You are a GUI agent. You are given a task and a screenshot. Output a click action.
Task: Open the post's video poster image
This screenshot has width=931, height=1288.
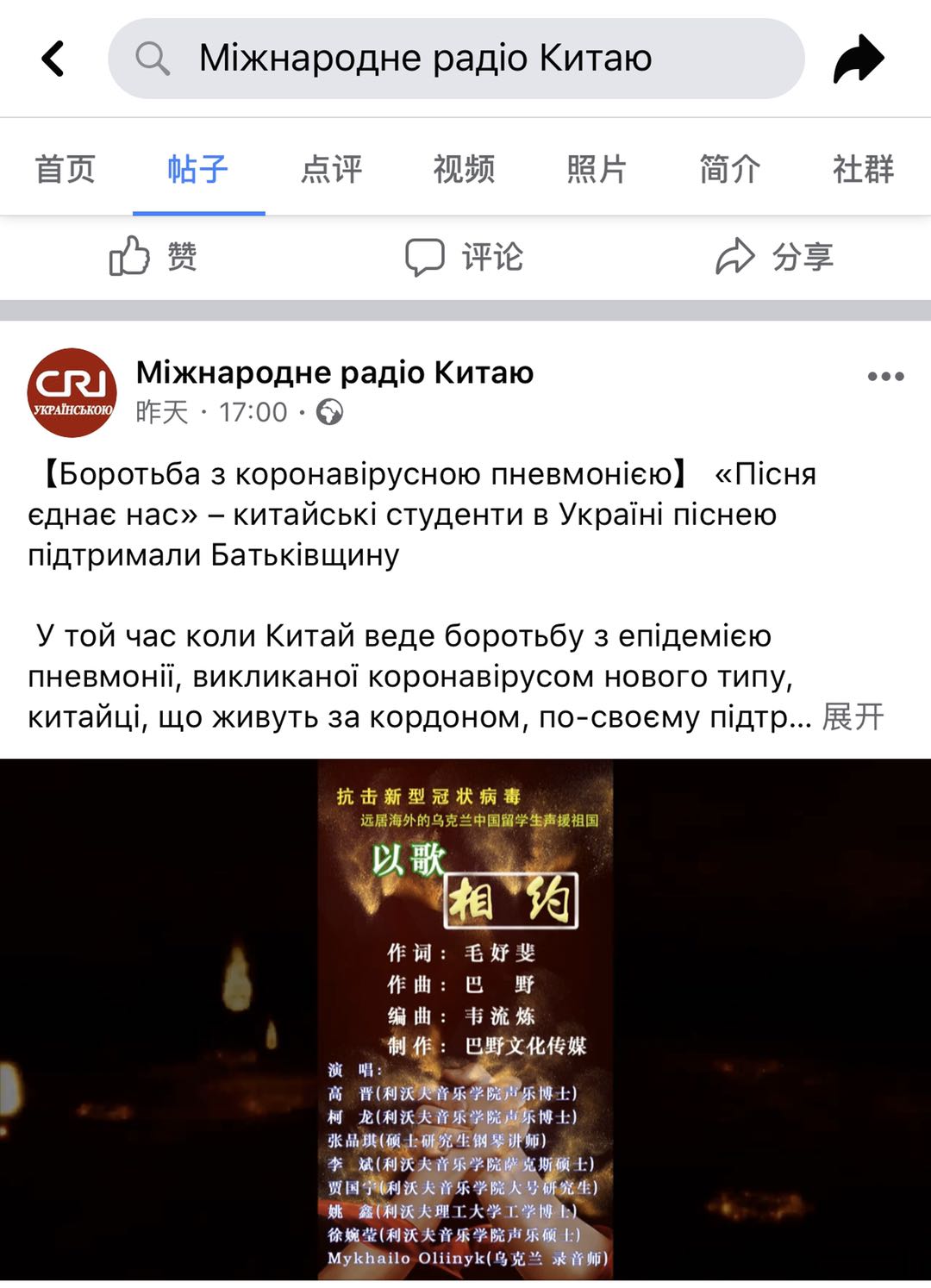465,1017
